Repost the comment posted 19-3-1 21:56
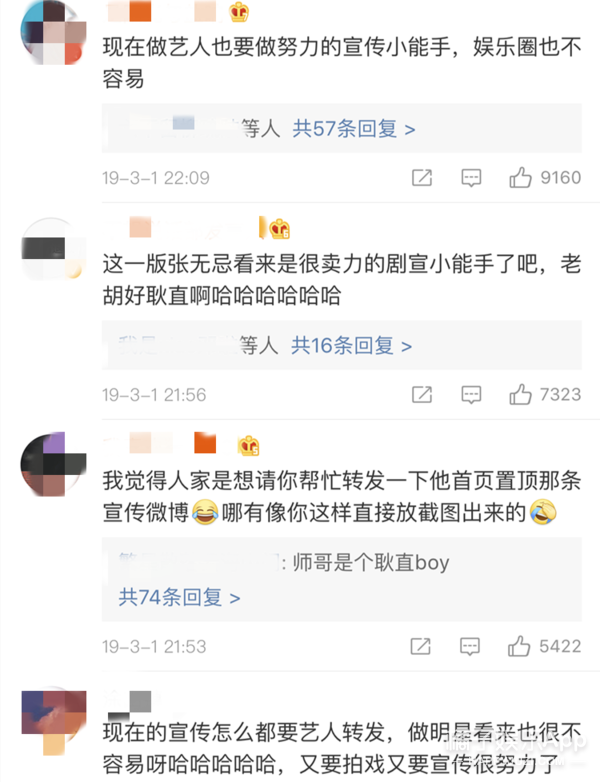The height and width of the screenshot is (782, 600). (x=422, y=394)
